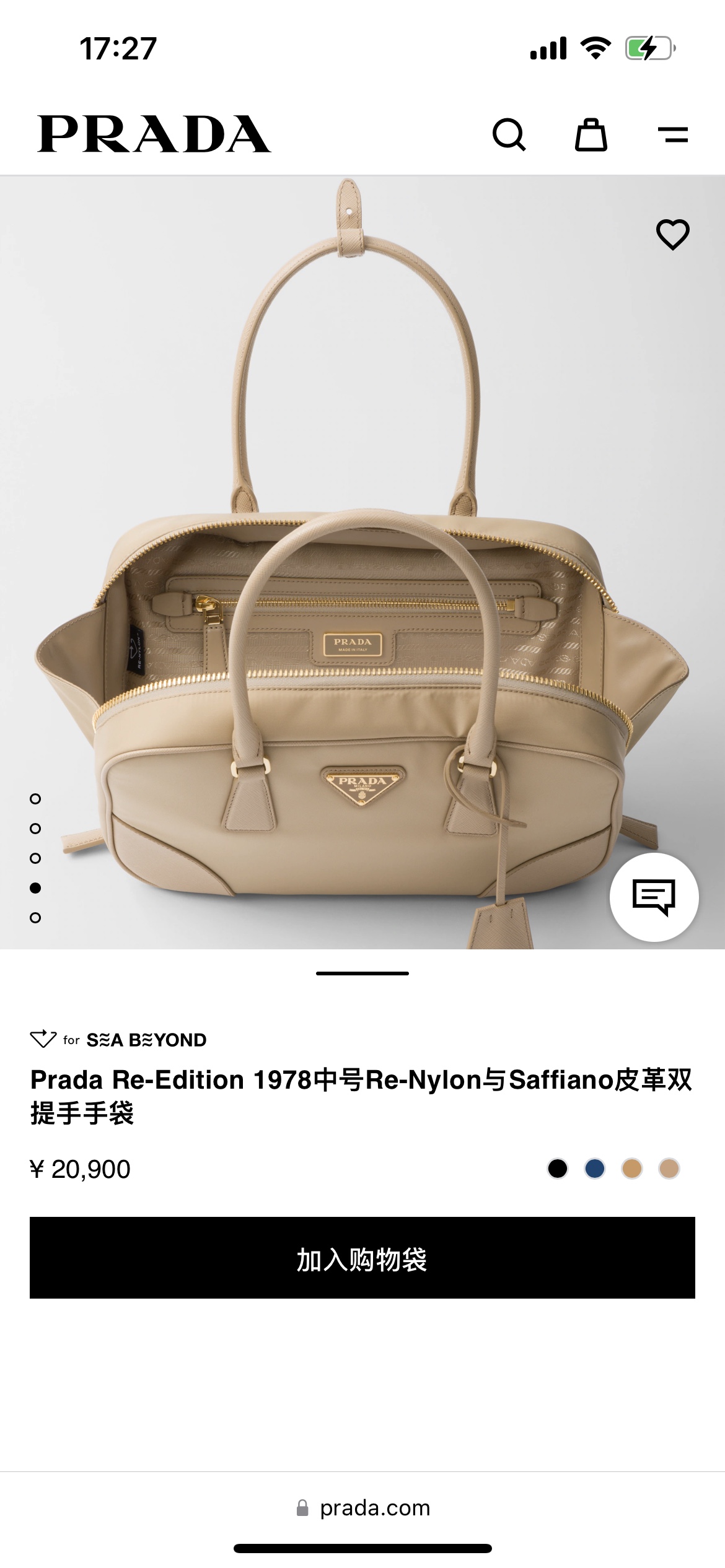Add bag to wishlist with heart icon
Screen dimensions: 725x1568
click(672, 235)
